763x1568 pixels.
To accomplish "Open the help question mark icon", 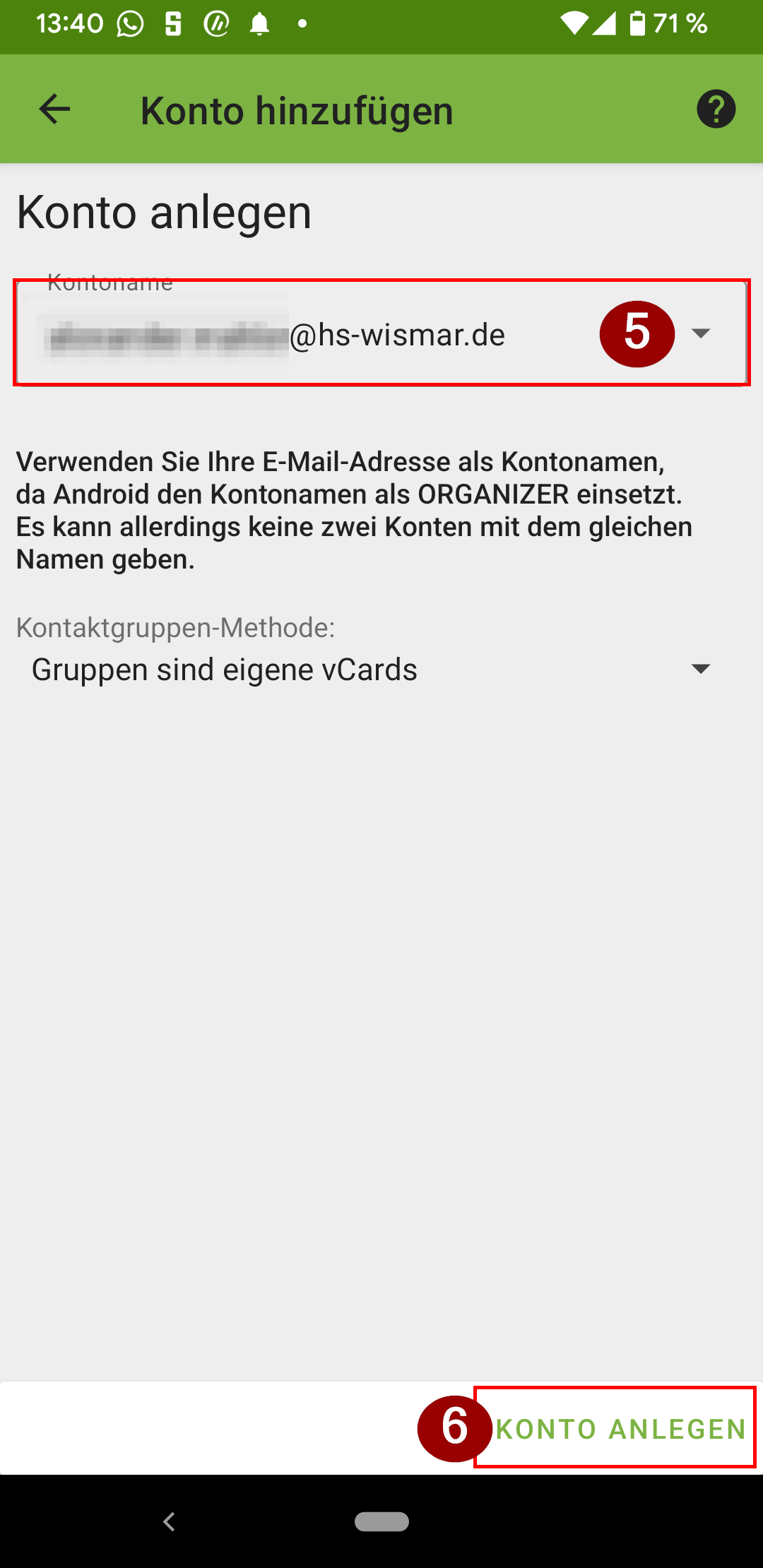I will point(716,109).
